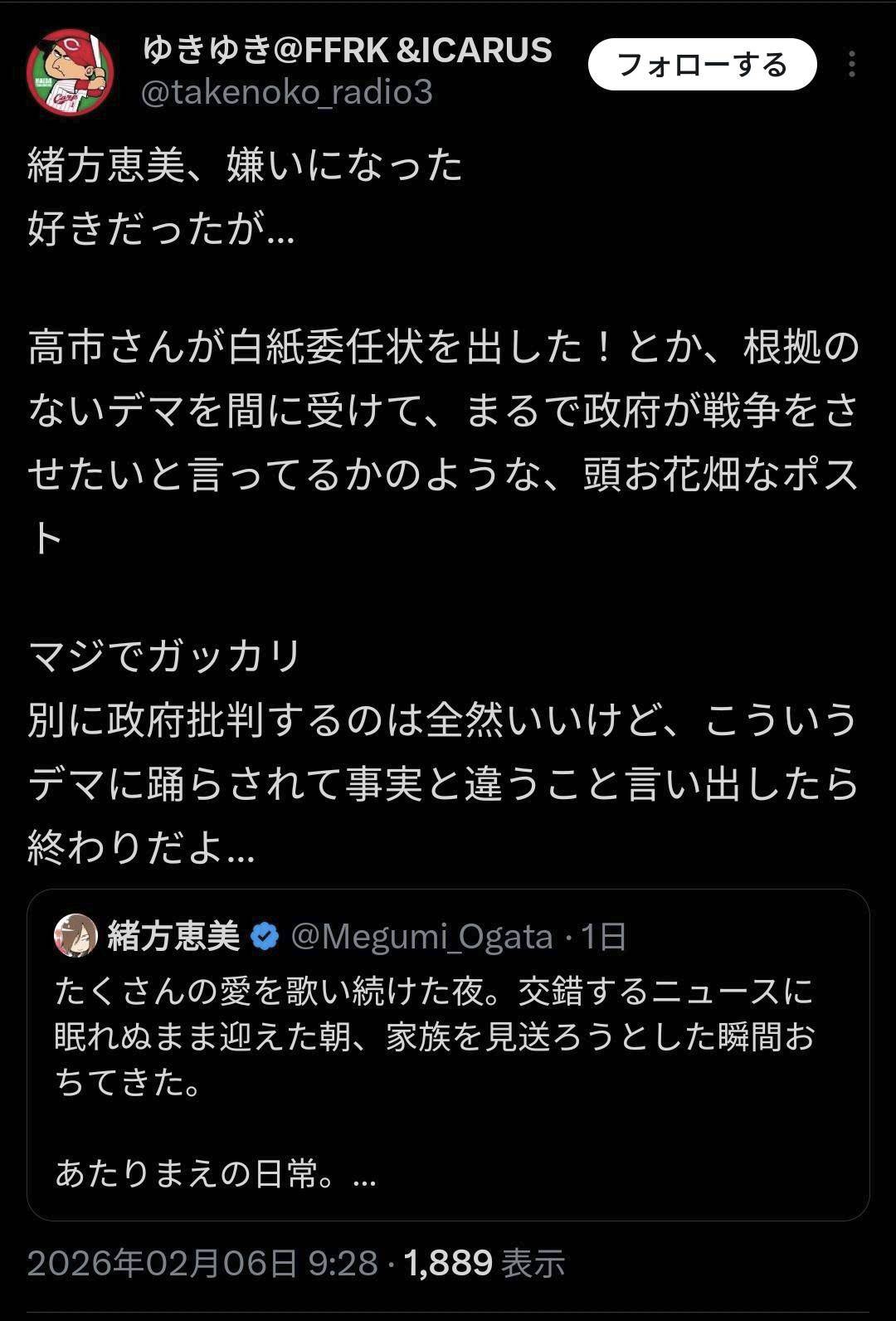This screenshot has width=896, height=1321.
Task: Open ゆきゆき's profile picture
Action: click(x=70, y=72)
